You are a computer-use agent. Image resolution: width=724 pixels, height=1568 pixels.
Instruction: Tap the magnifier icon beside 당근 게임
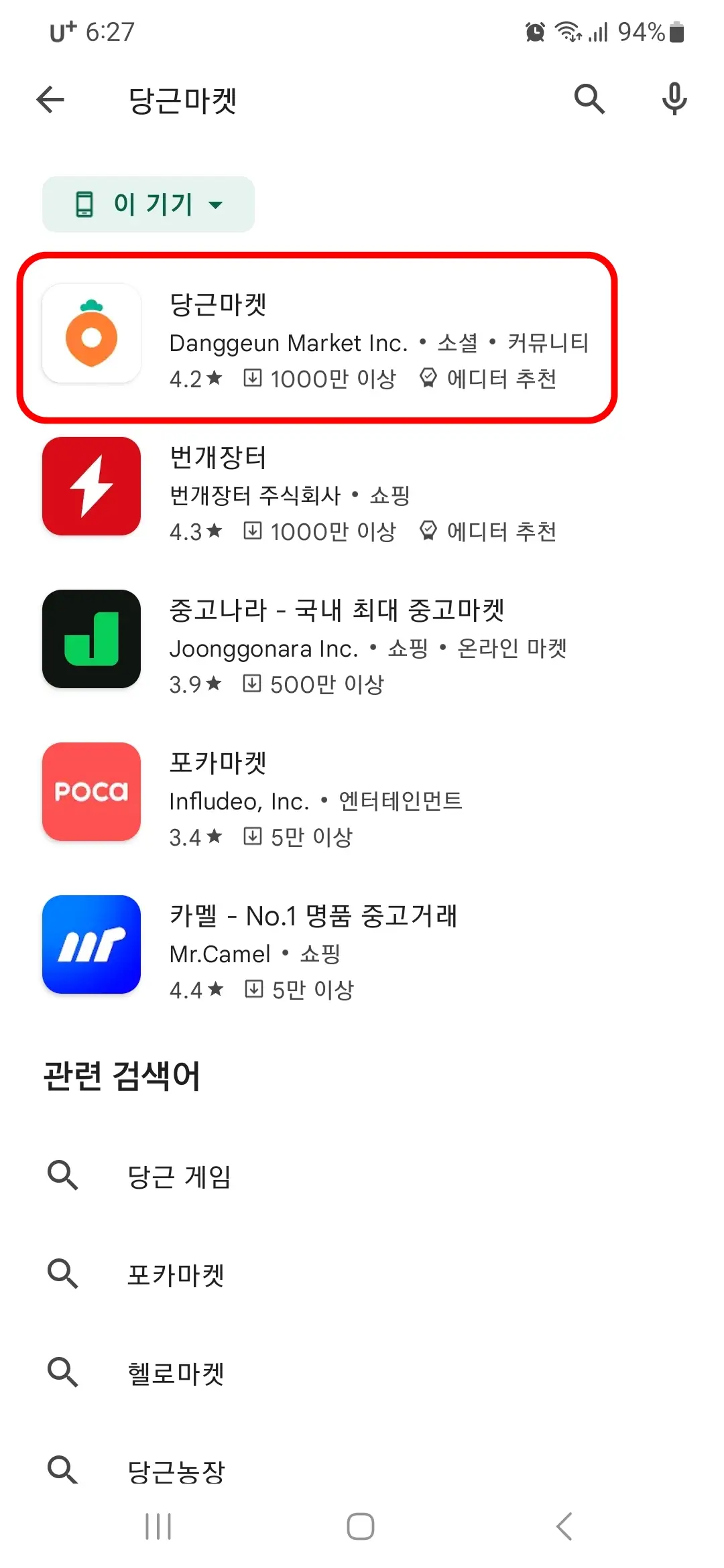coord(62,1174)
